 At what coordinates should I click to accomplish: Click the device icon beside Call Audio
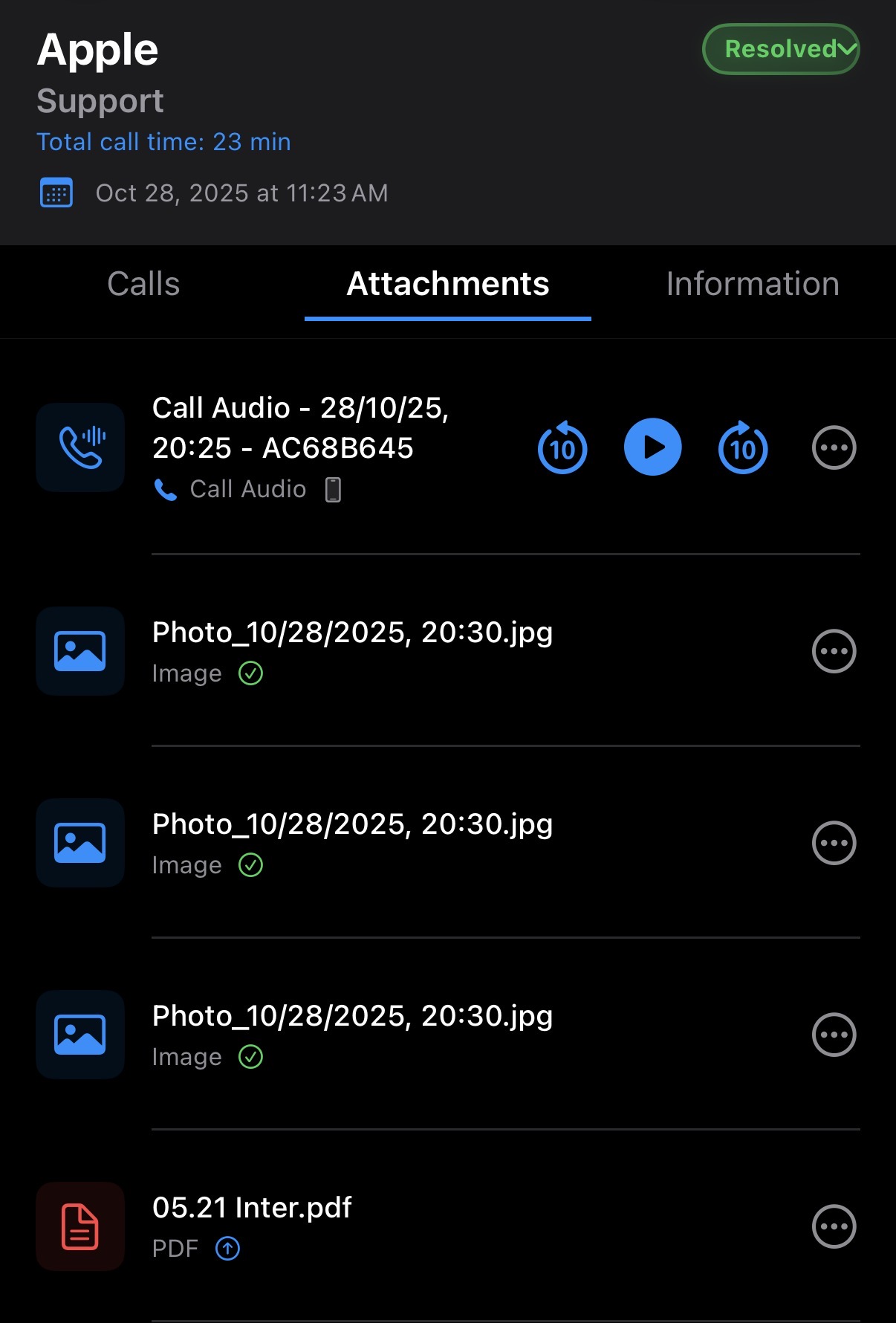coord(334,489)
